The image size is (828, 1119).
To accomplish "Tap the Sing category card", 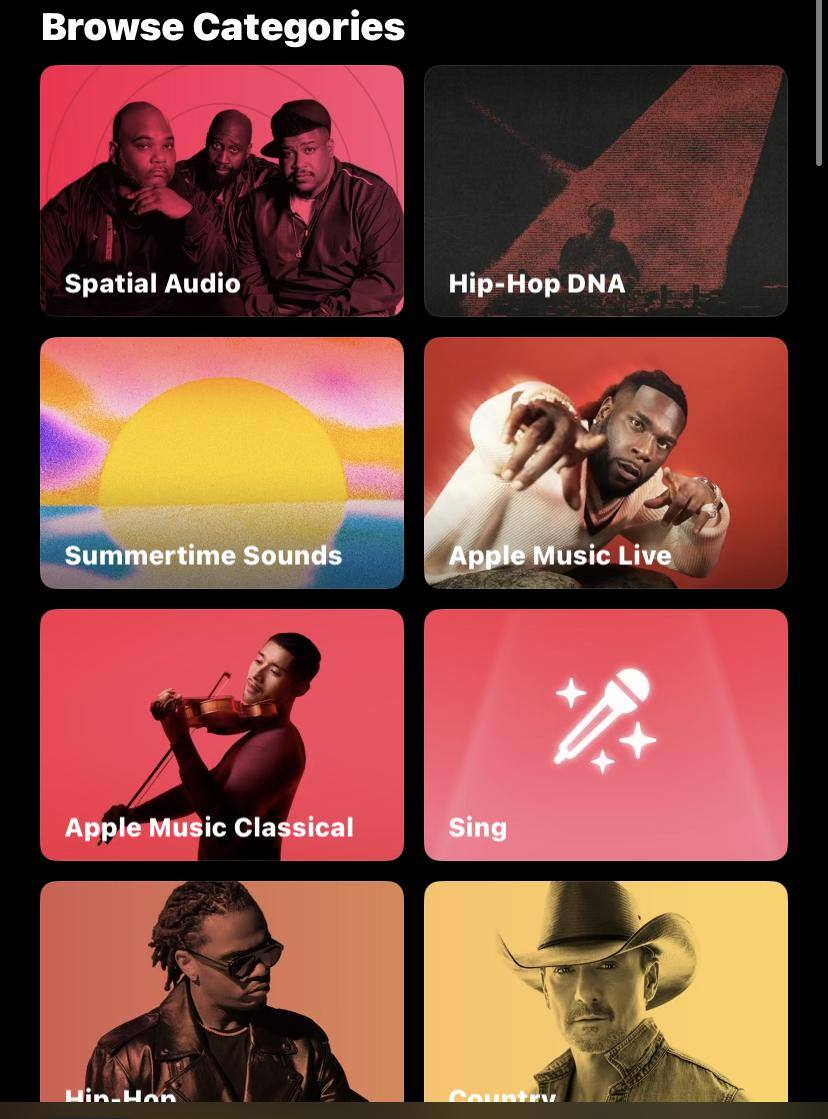I will click(x=606, y=735).
